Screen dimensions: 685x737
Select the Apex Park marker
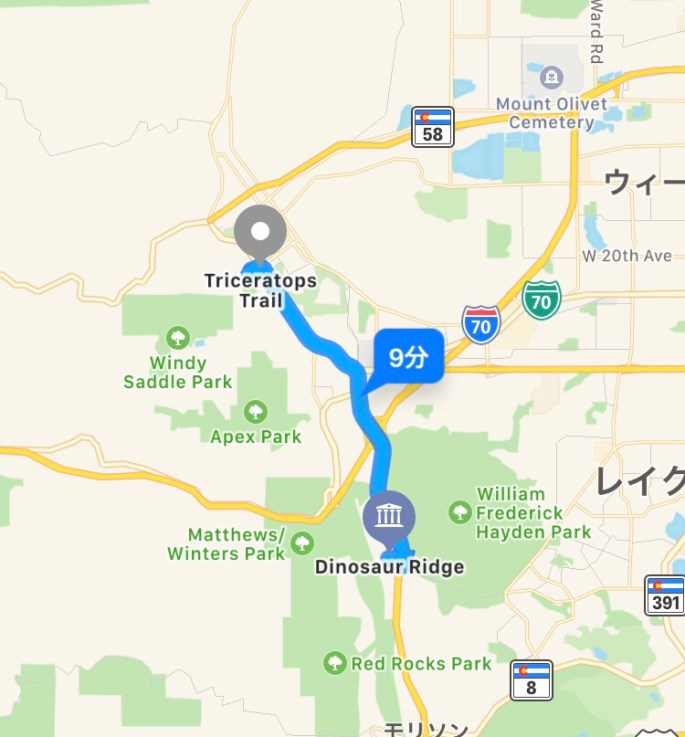(255, 411)
